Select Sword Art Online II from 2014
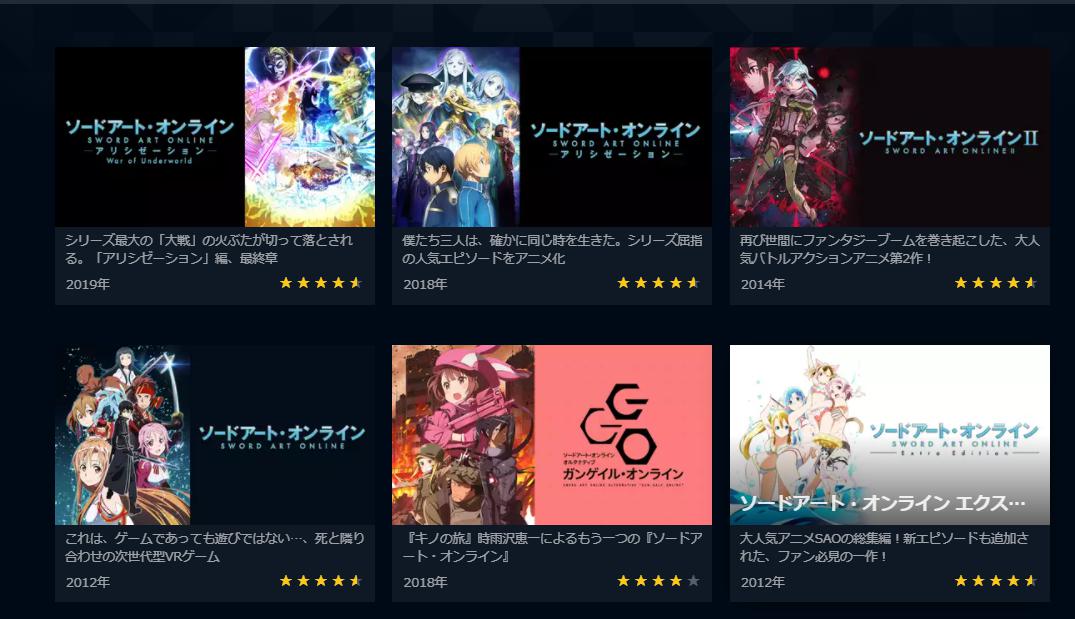 tap(889, 137)
